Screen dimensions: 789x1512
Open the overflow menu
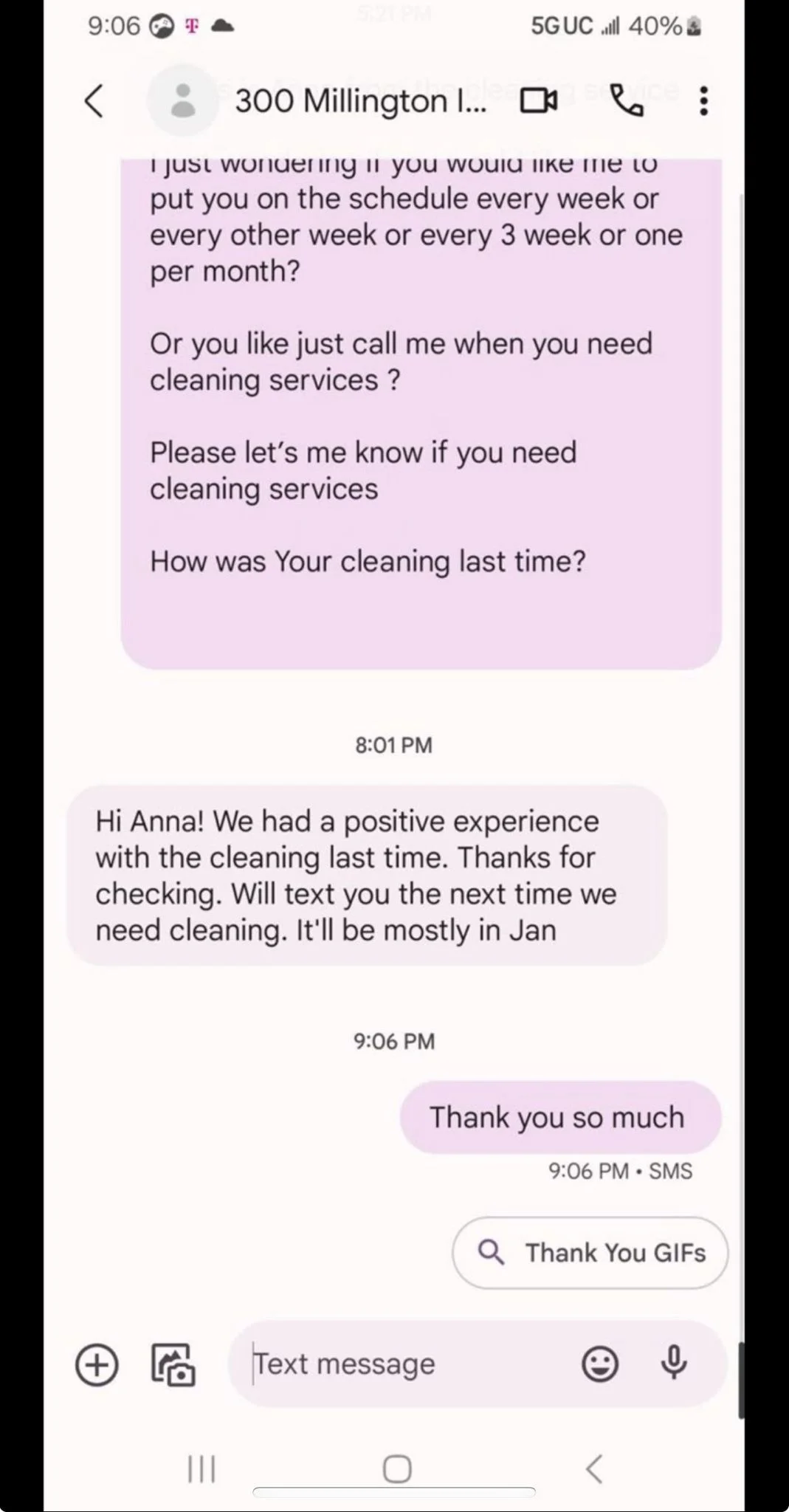click(703, 101)
